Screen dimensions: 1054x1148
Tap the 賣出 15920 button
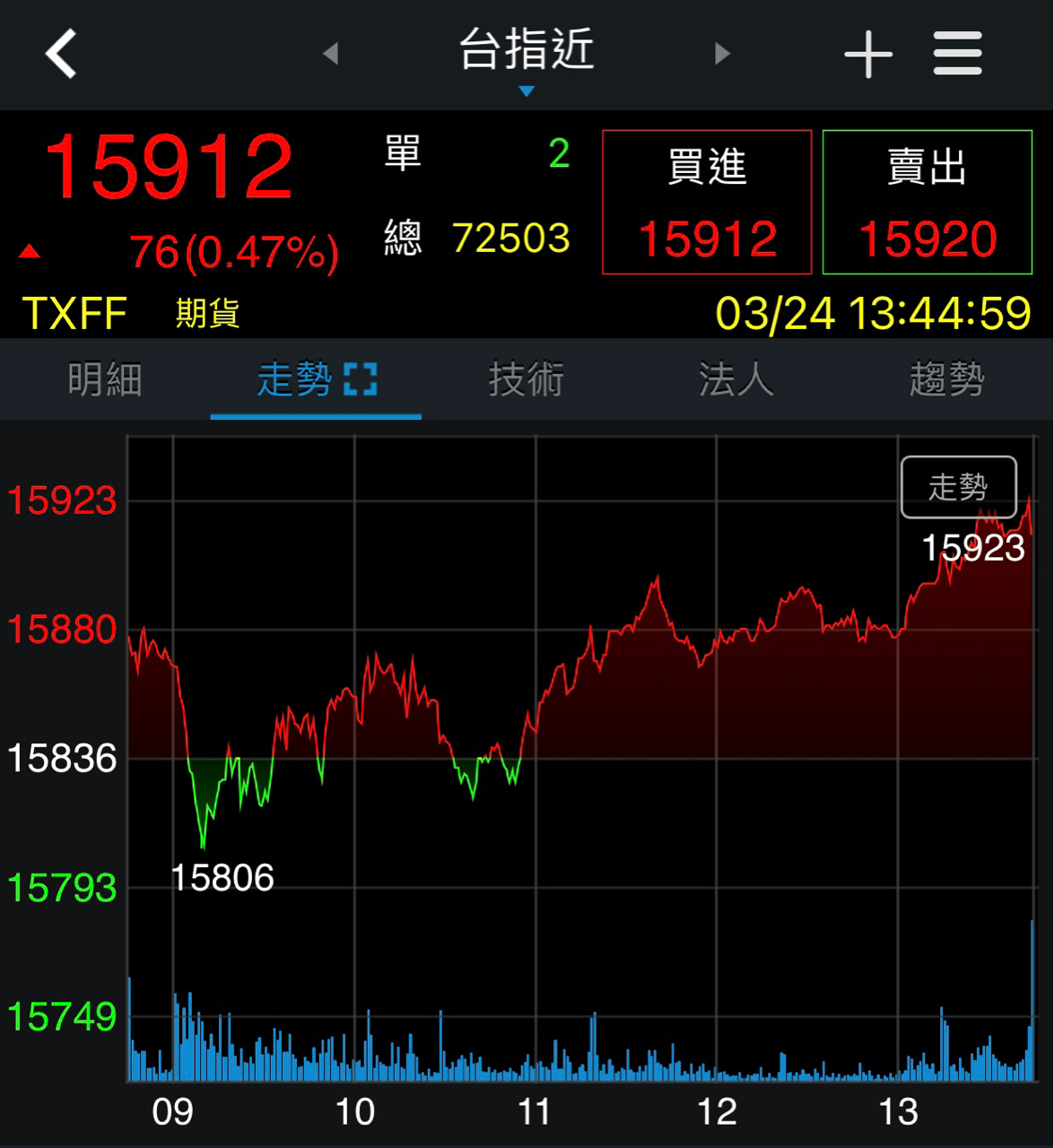pyautogui.click(x=928, y=238)
